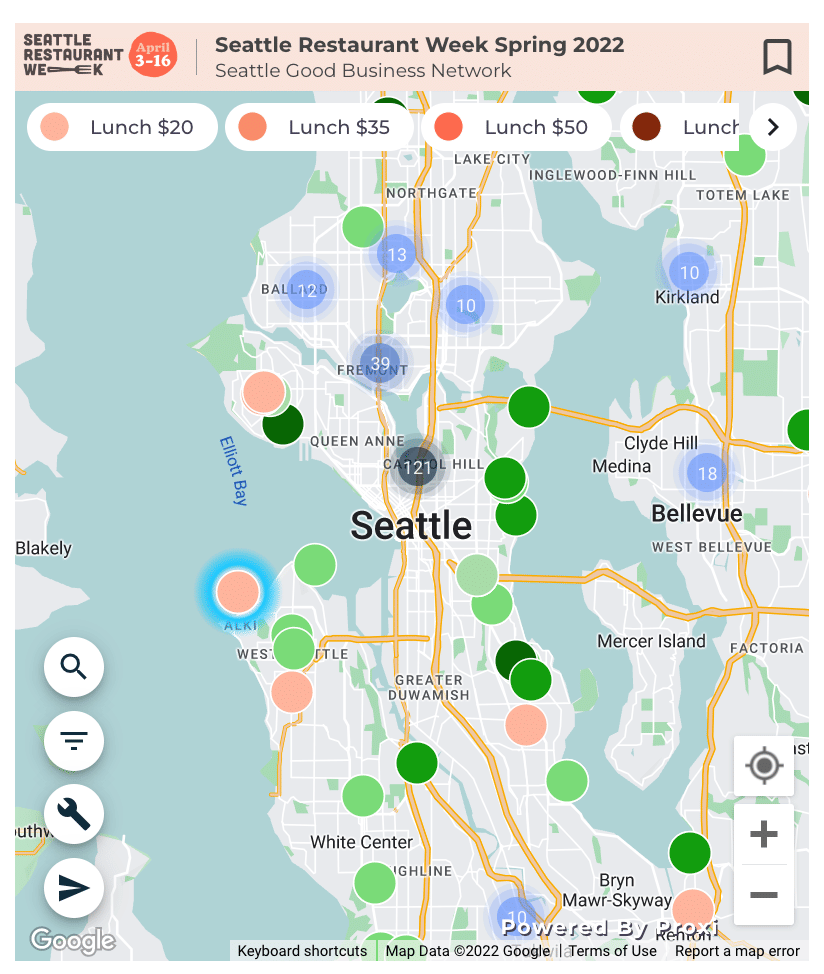The width and height of the screenshot is (824, 974).
Task: Center map on my location
Action: [764, 767]
